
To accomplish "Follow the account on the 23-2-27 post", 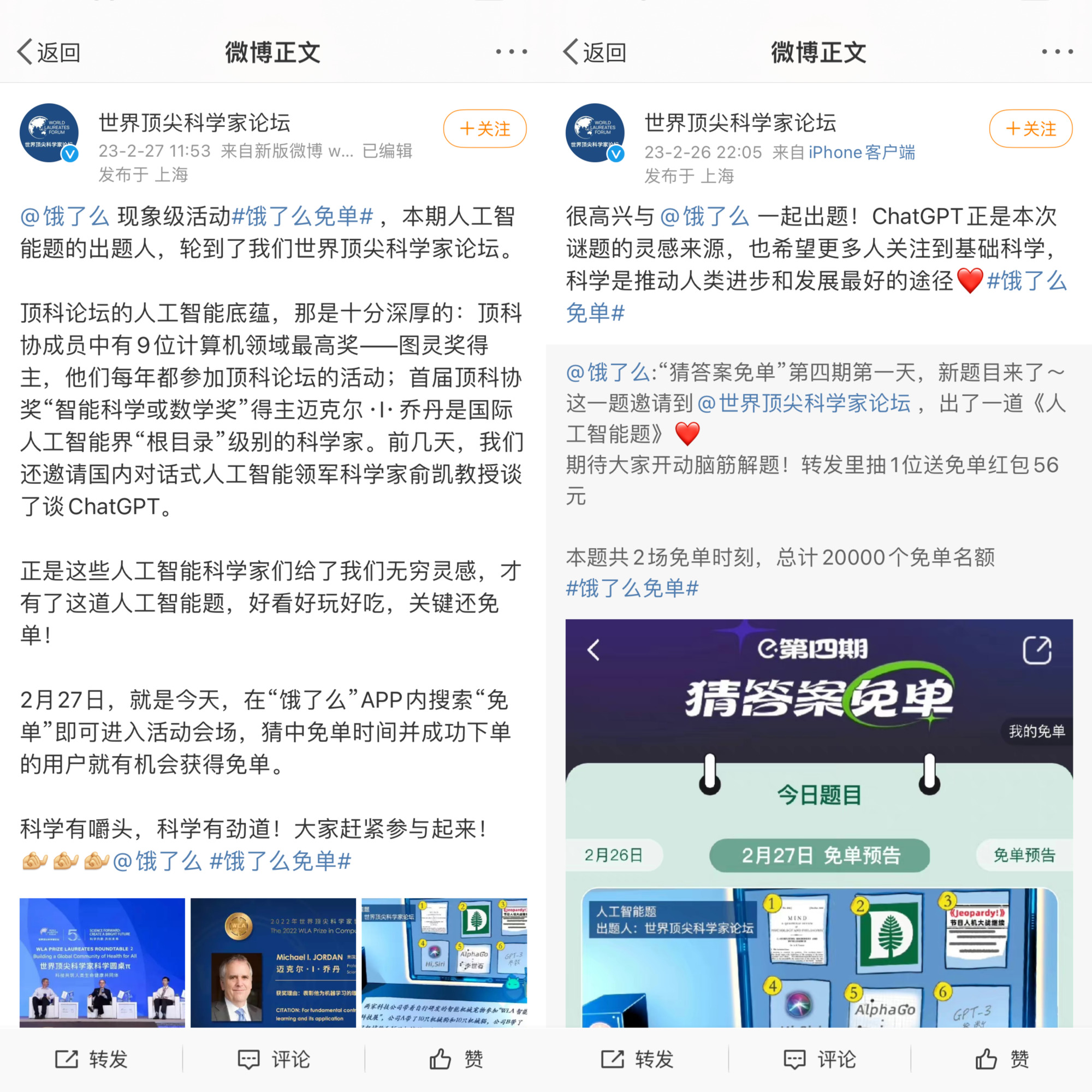I will pos(485,129).
